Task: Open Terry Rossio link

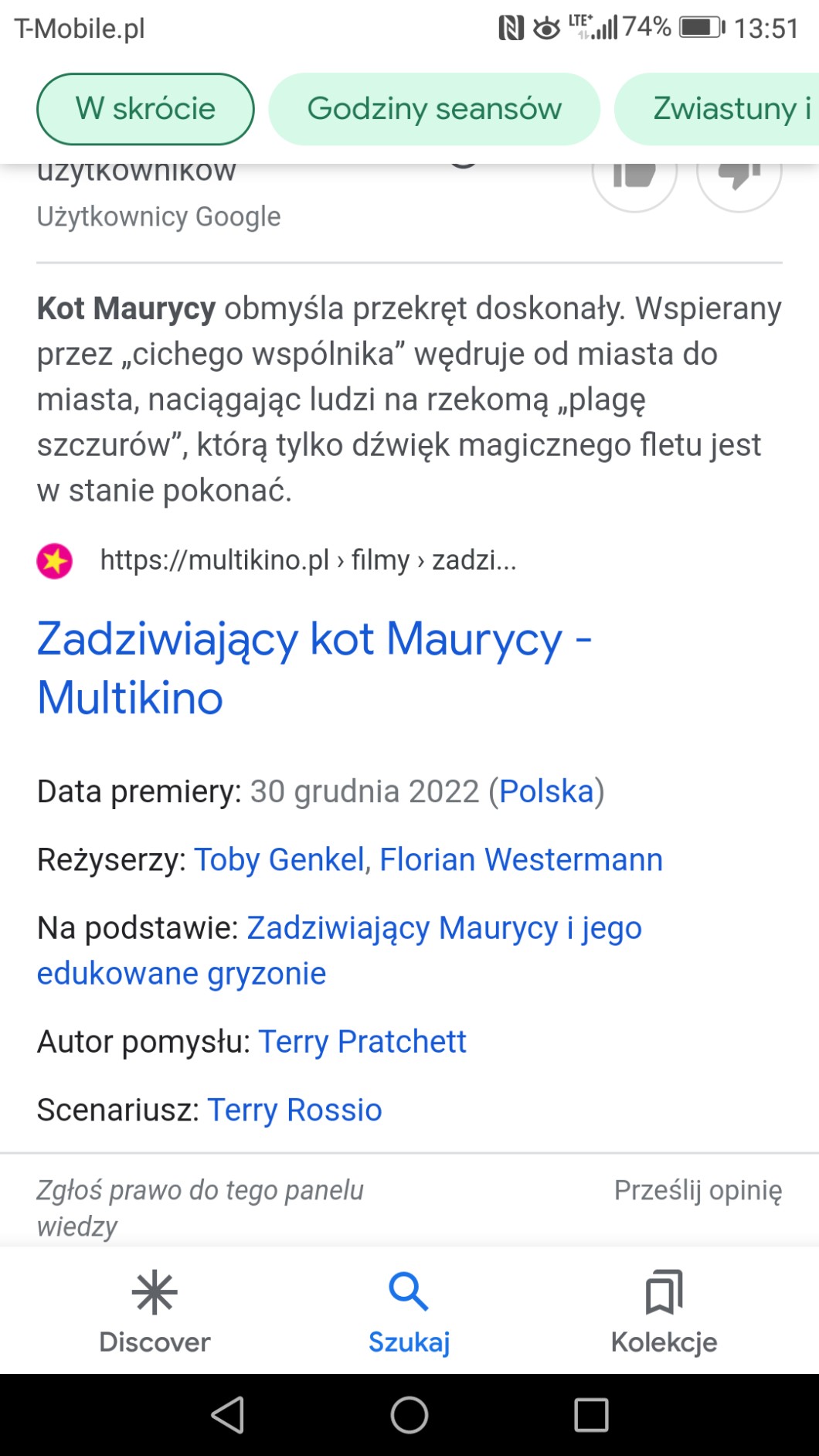Action: 294,1110
